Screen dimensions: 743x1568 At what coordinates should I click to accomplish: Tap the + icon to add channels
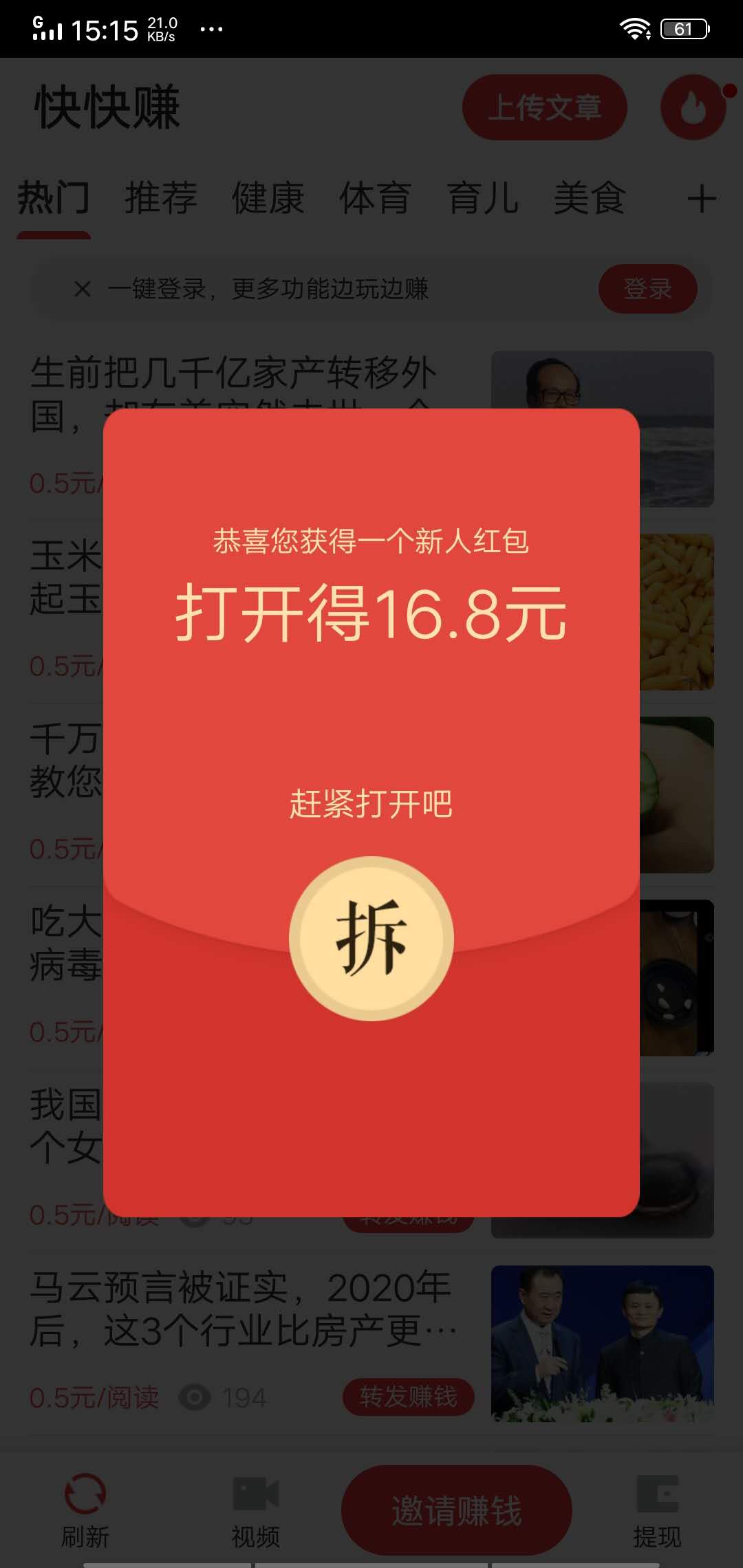coord(702,198)
